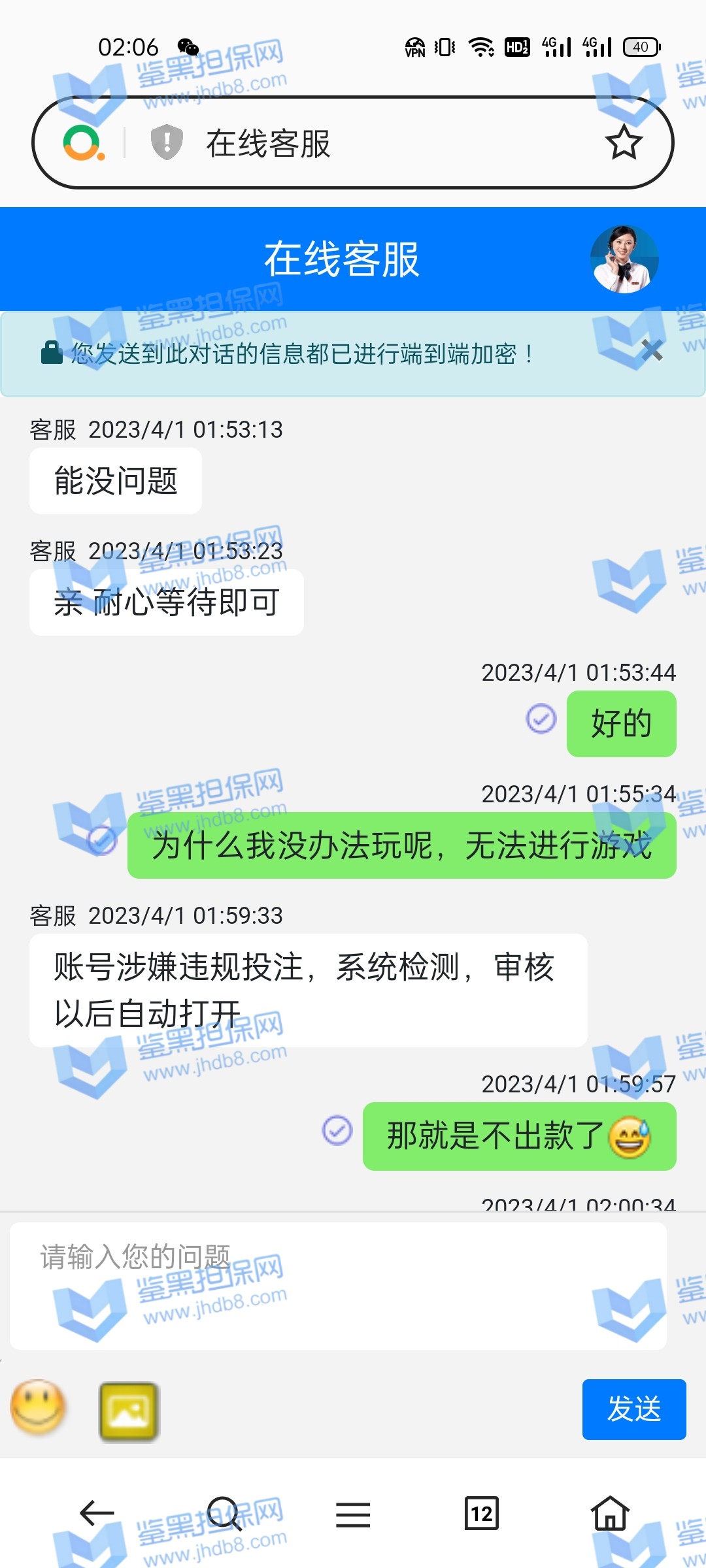
Task: Bookmark this page with the star icon
Action: coord(623,142)
